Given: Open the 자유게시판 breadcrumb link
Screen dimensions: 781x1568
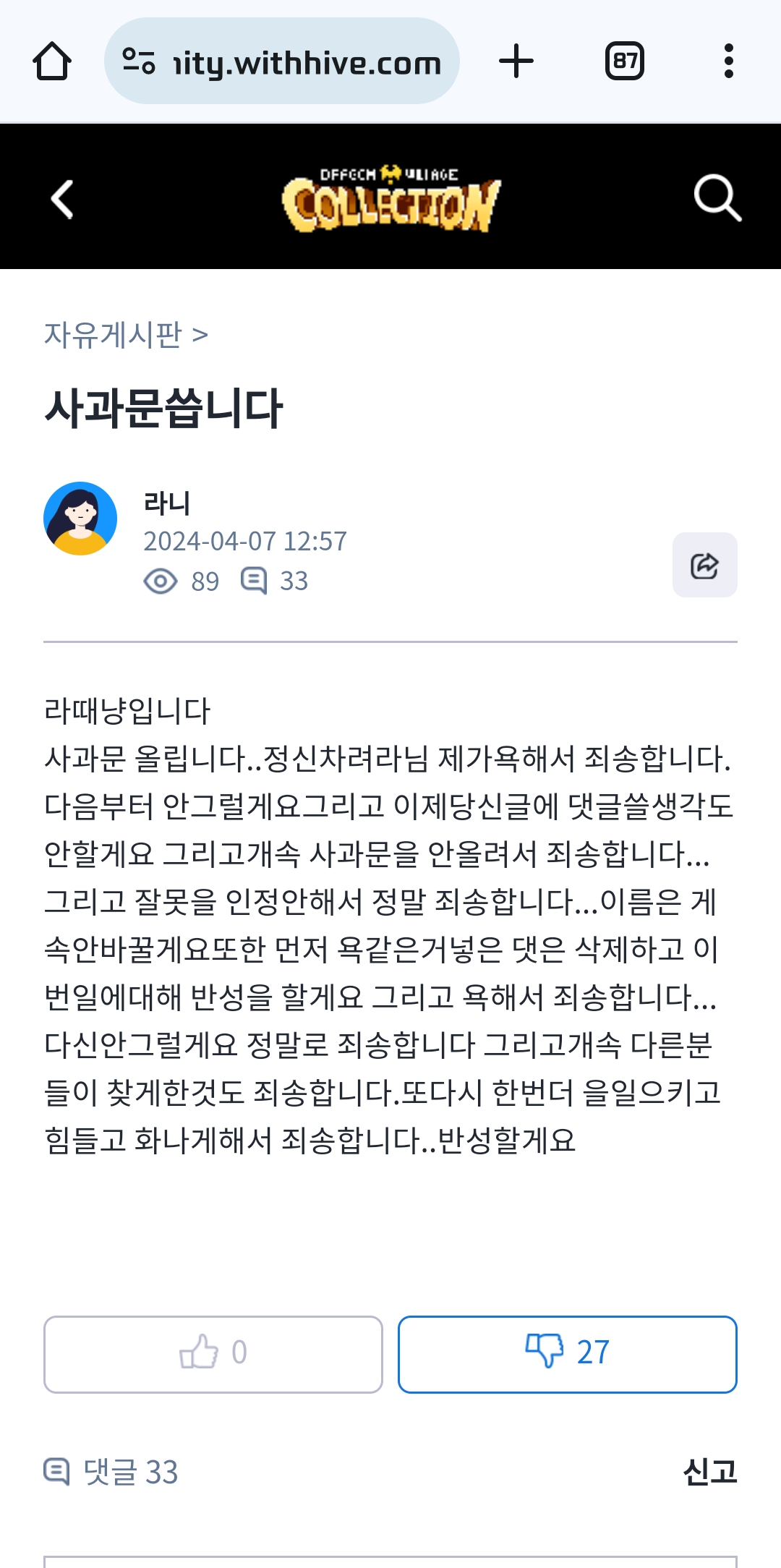Looking at the screenshot, I should (114, 335).
